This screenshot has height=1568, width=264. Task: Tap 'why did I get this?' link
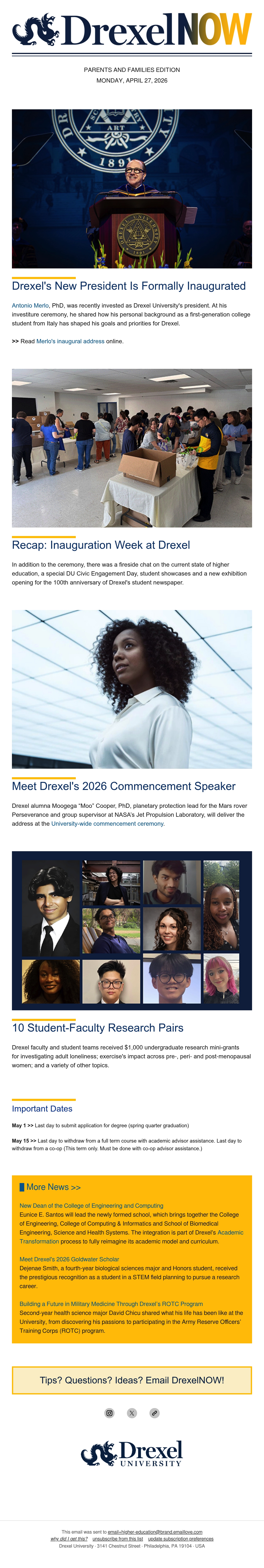pyautogui.click(x=69, y=1539)
